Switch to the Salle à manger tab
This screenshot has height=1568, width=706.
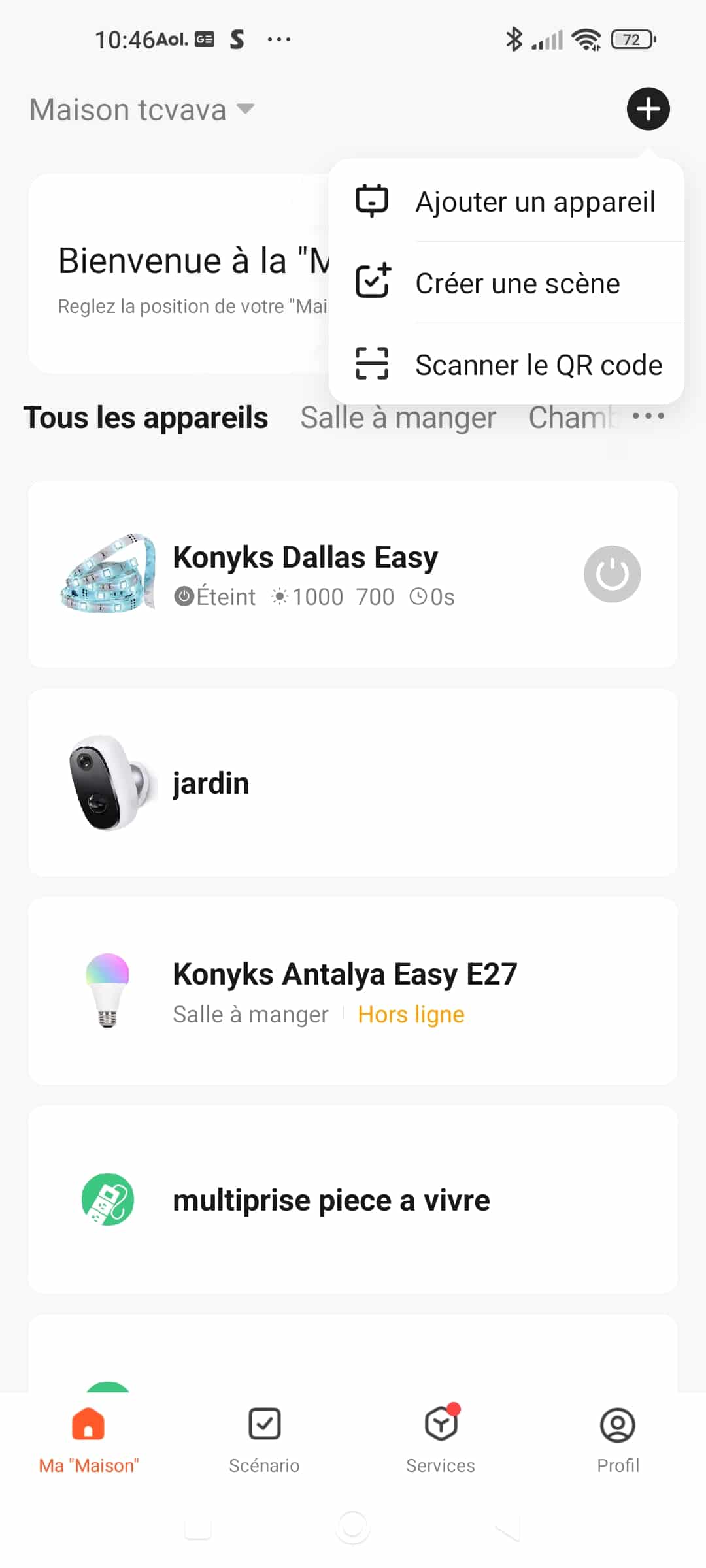(398, 417)
